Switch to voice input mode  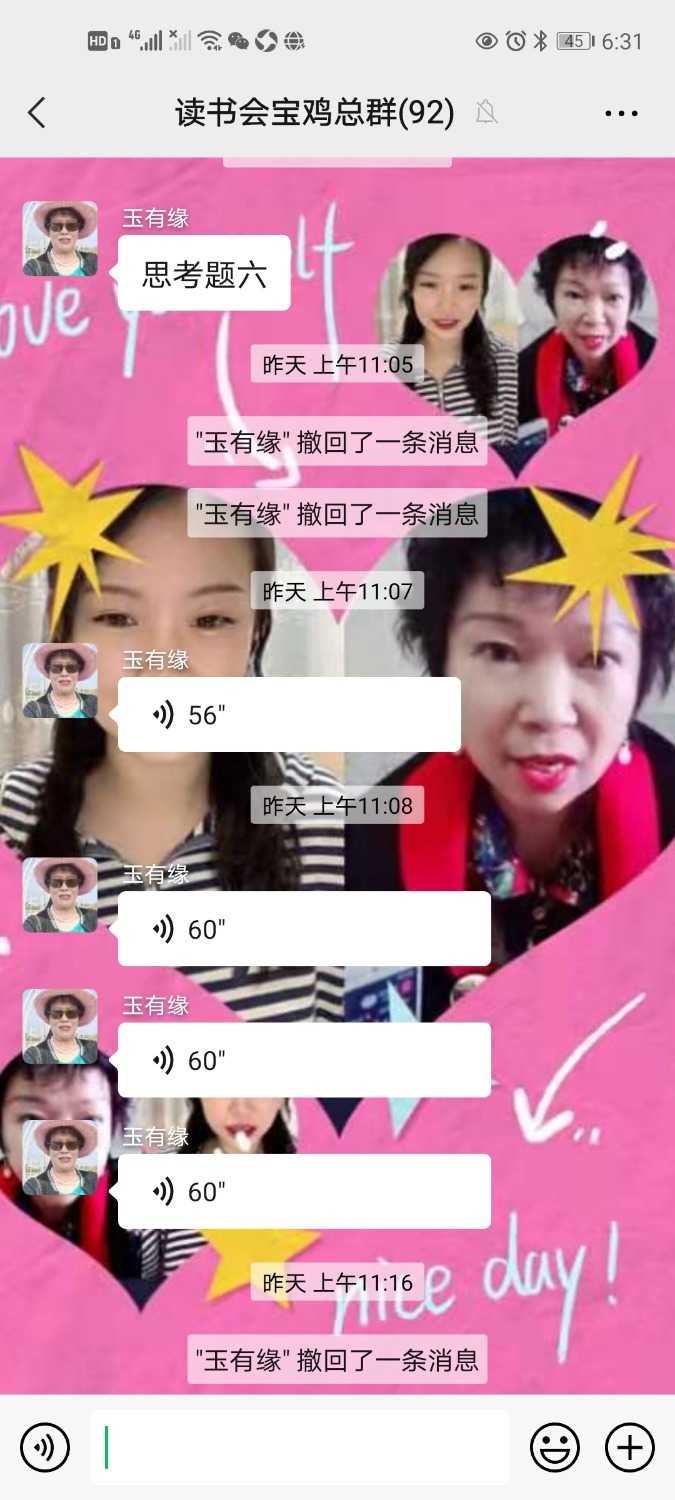(x=45, y=1447)
